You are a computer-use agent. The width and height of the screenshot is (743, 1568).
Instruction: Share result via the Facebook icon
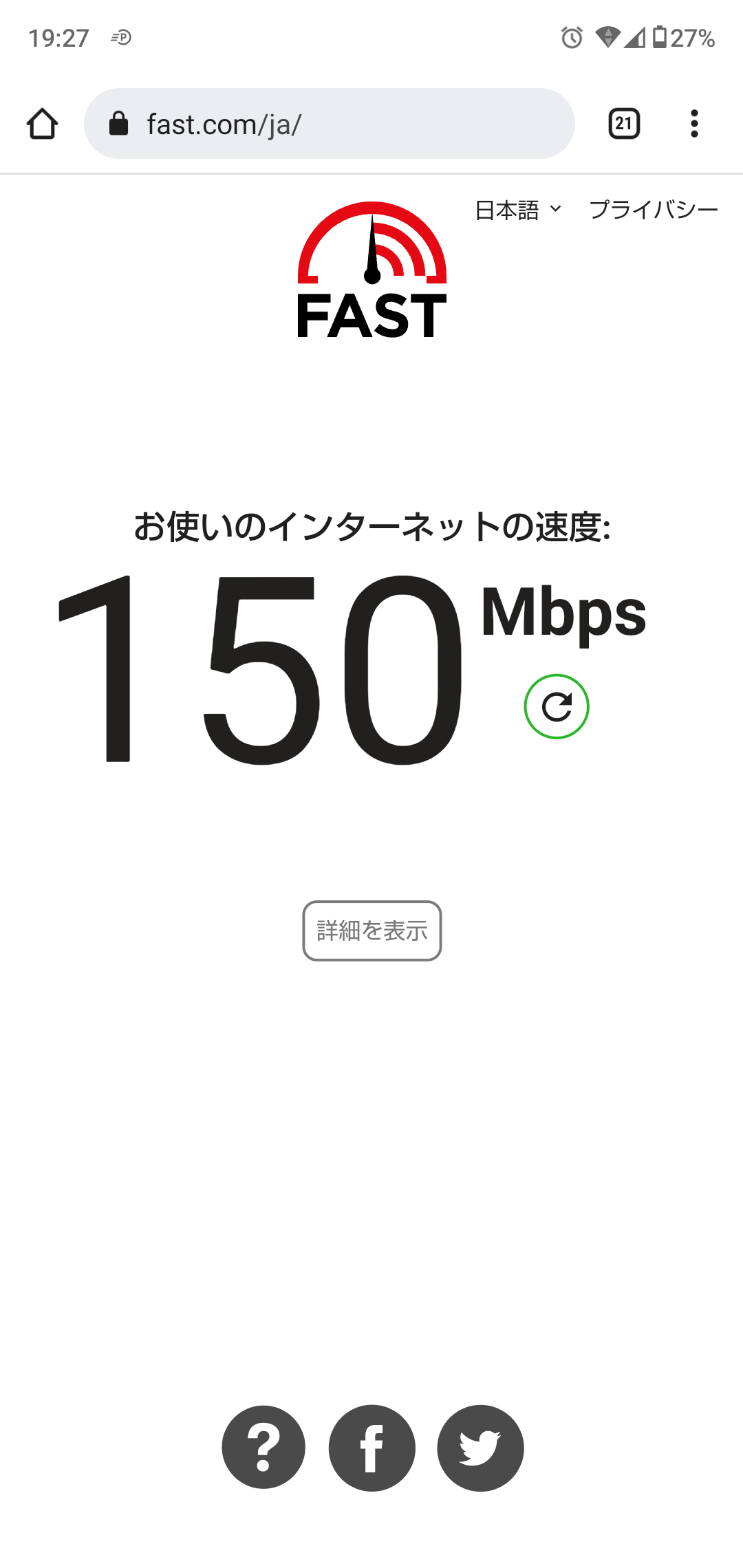372,1448
